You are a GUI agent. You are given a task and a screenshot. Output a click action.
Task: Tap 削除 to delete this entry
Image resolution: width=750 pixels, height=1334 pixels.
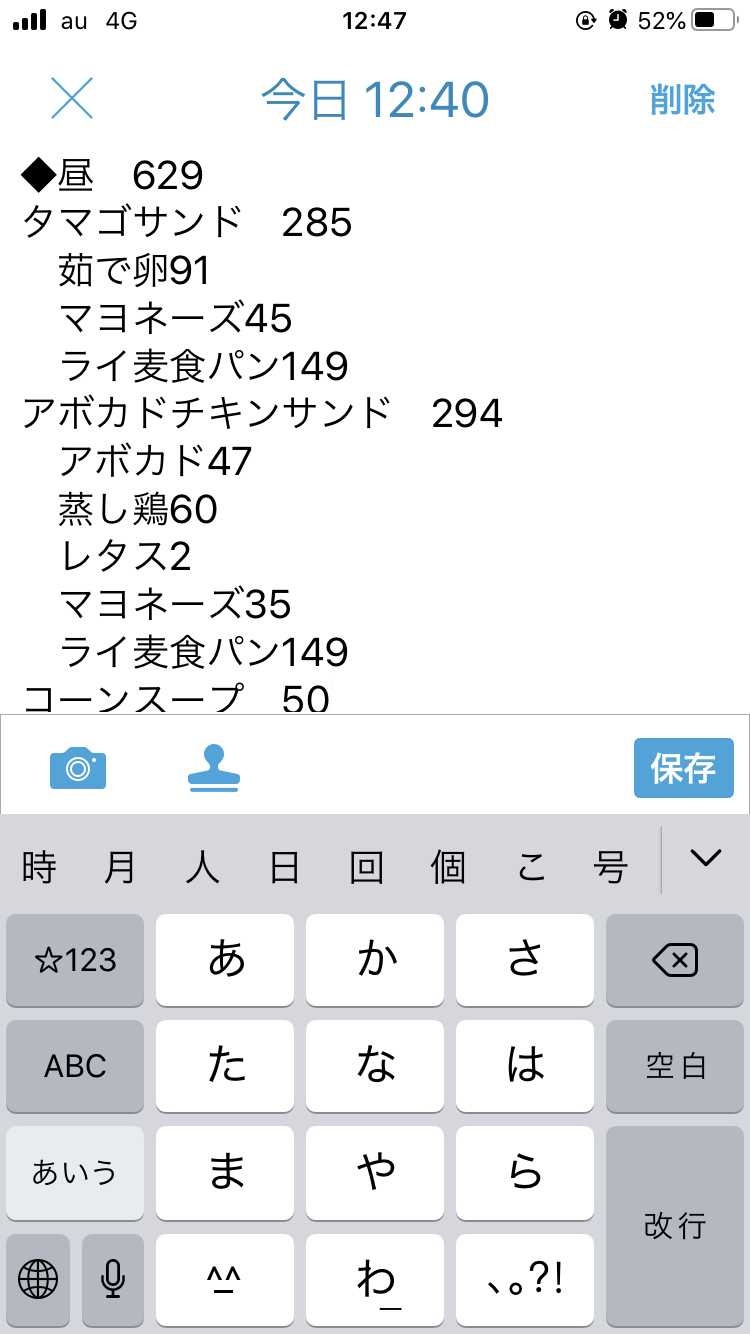tap(682, 99)
